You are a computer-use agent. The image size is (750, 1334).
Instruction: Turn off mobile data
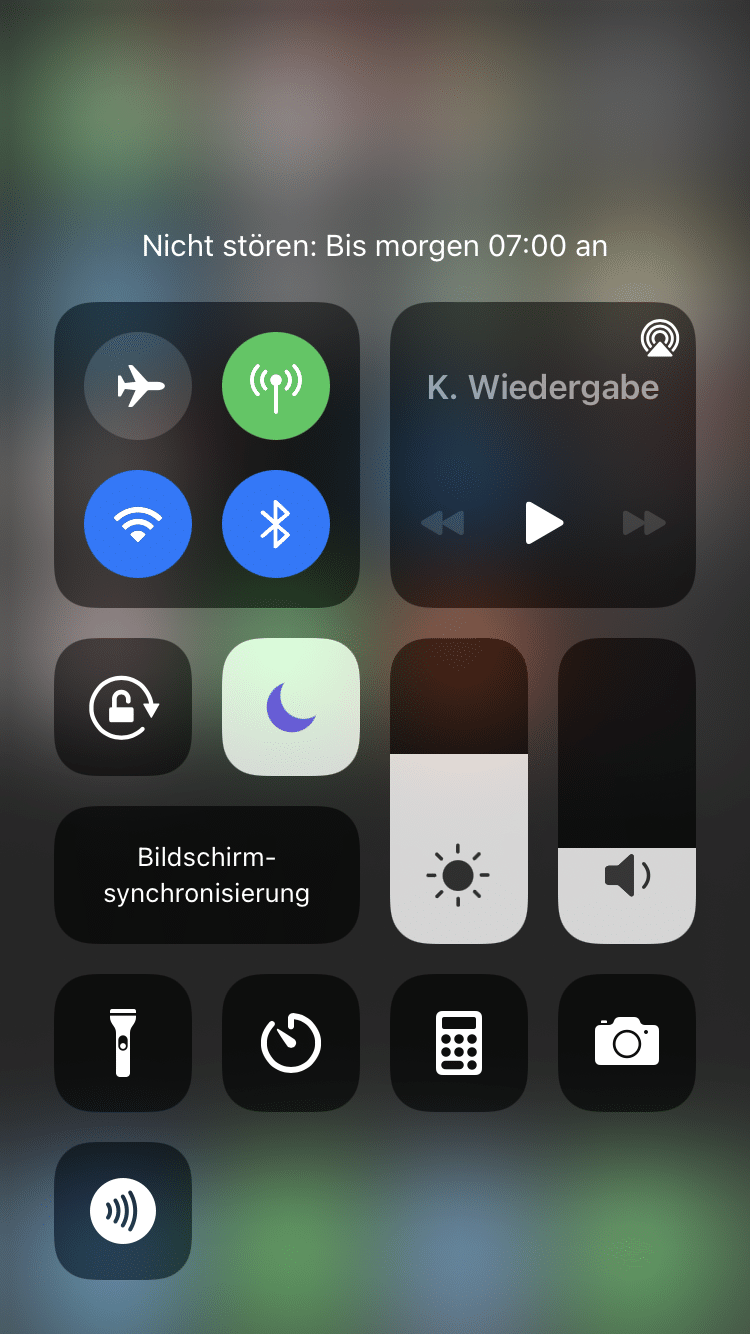coord(275,386)
